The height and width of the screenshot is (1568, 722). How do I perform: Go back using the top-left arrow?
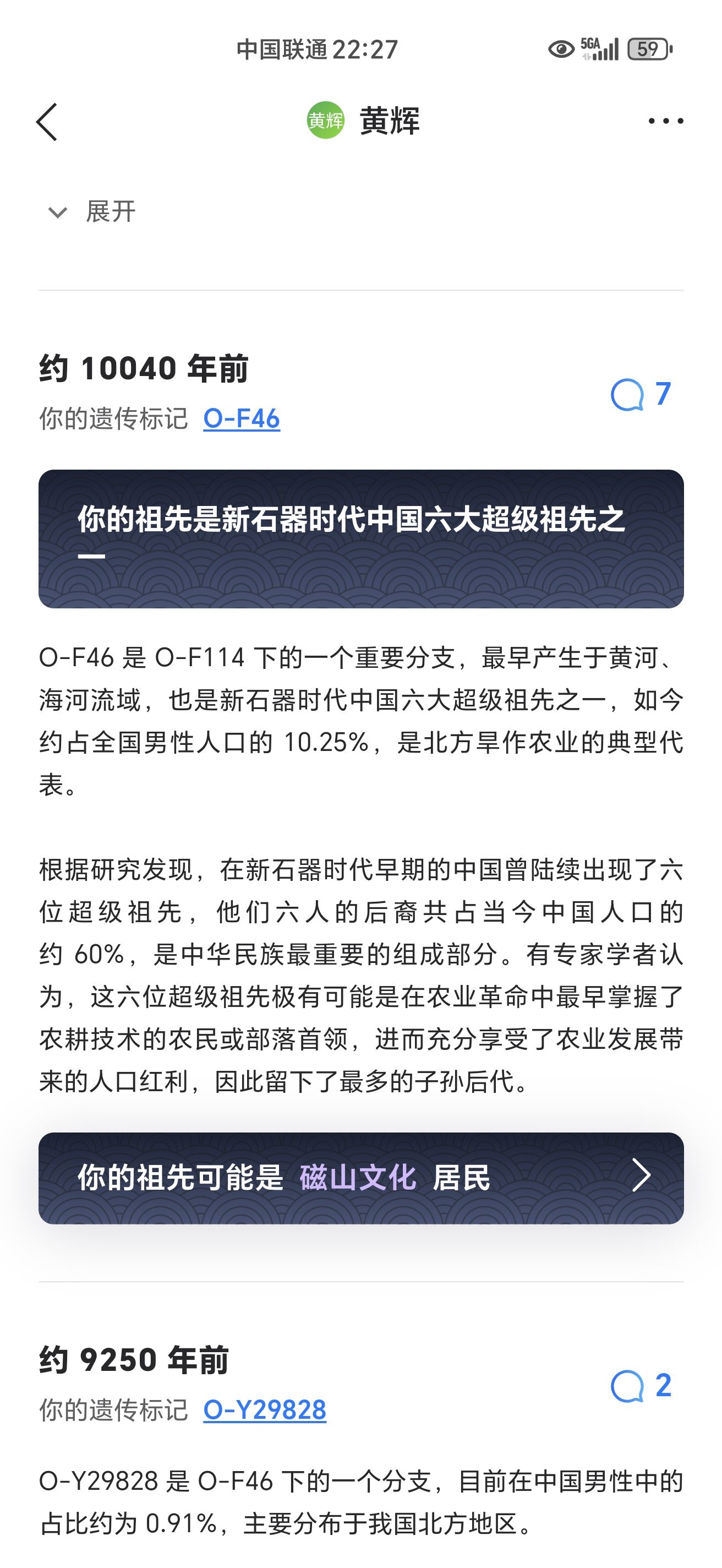tap(47, 122)
